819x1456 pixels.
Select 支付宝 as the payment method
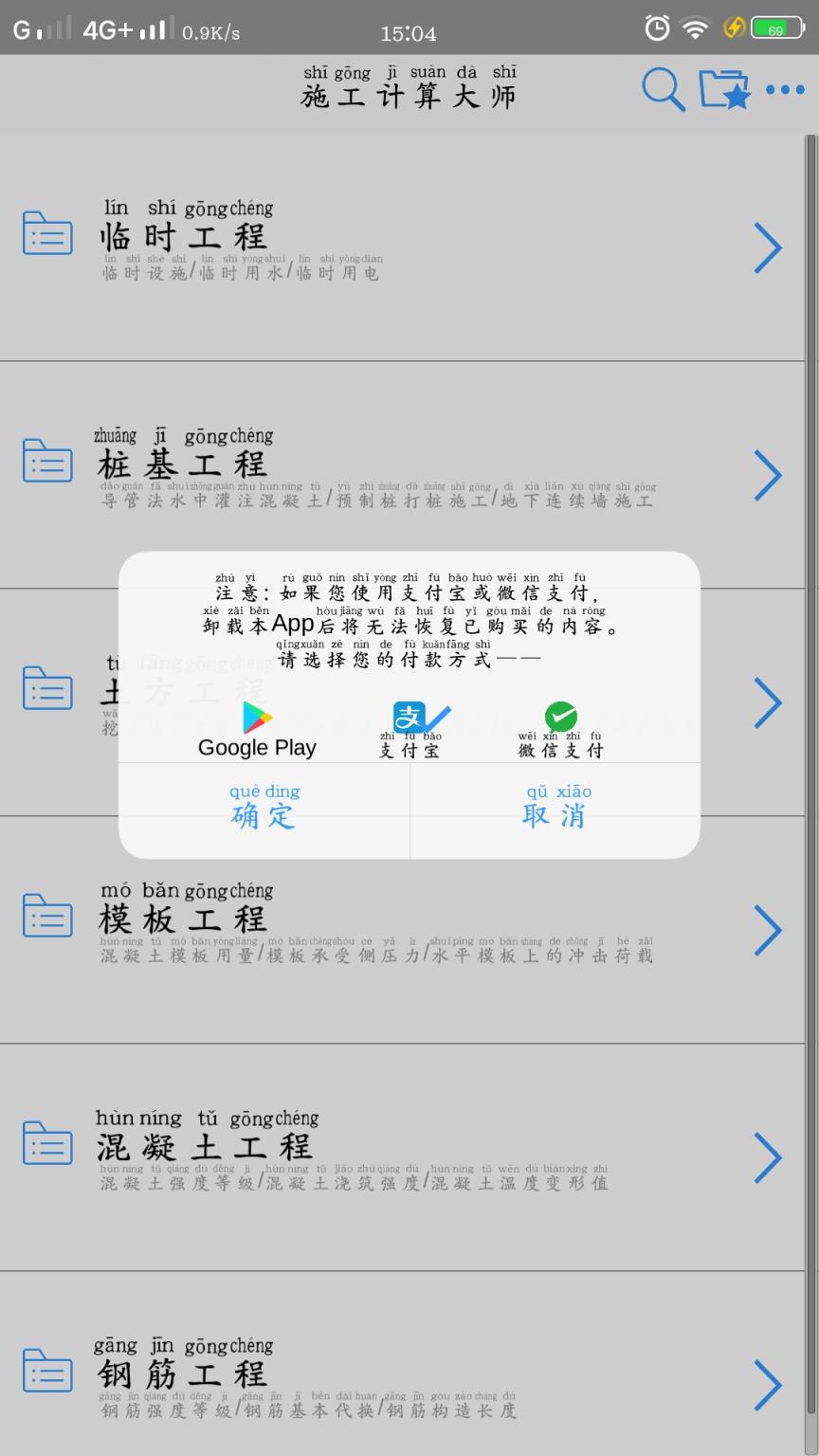409,730
